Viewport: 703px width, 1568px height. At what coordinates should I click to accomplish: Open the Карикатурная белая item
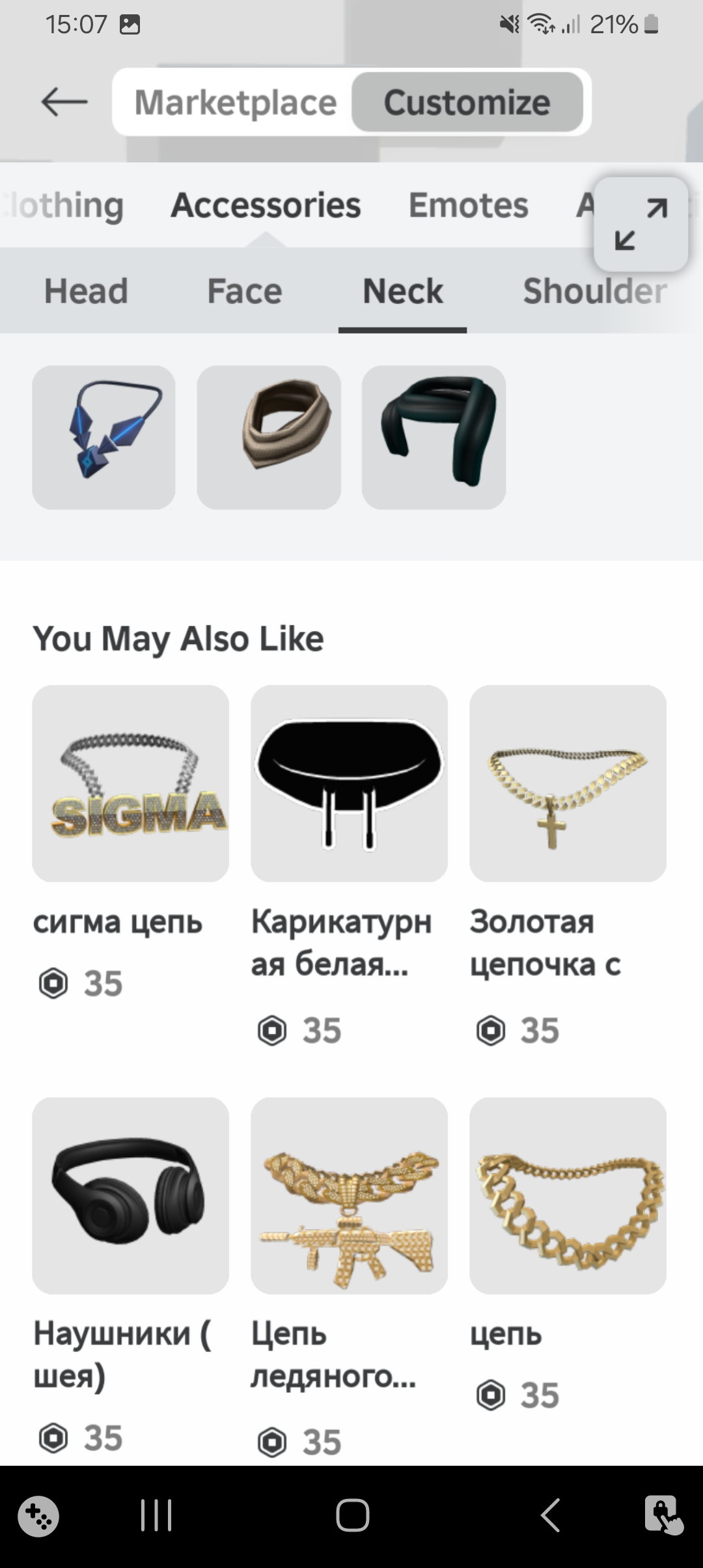349,783
